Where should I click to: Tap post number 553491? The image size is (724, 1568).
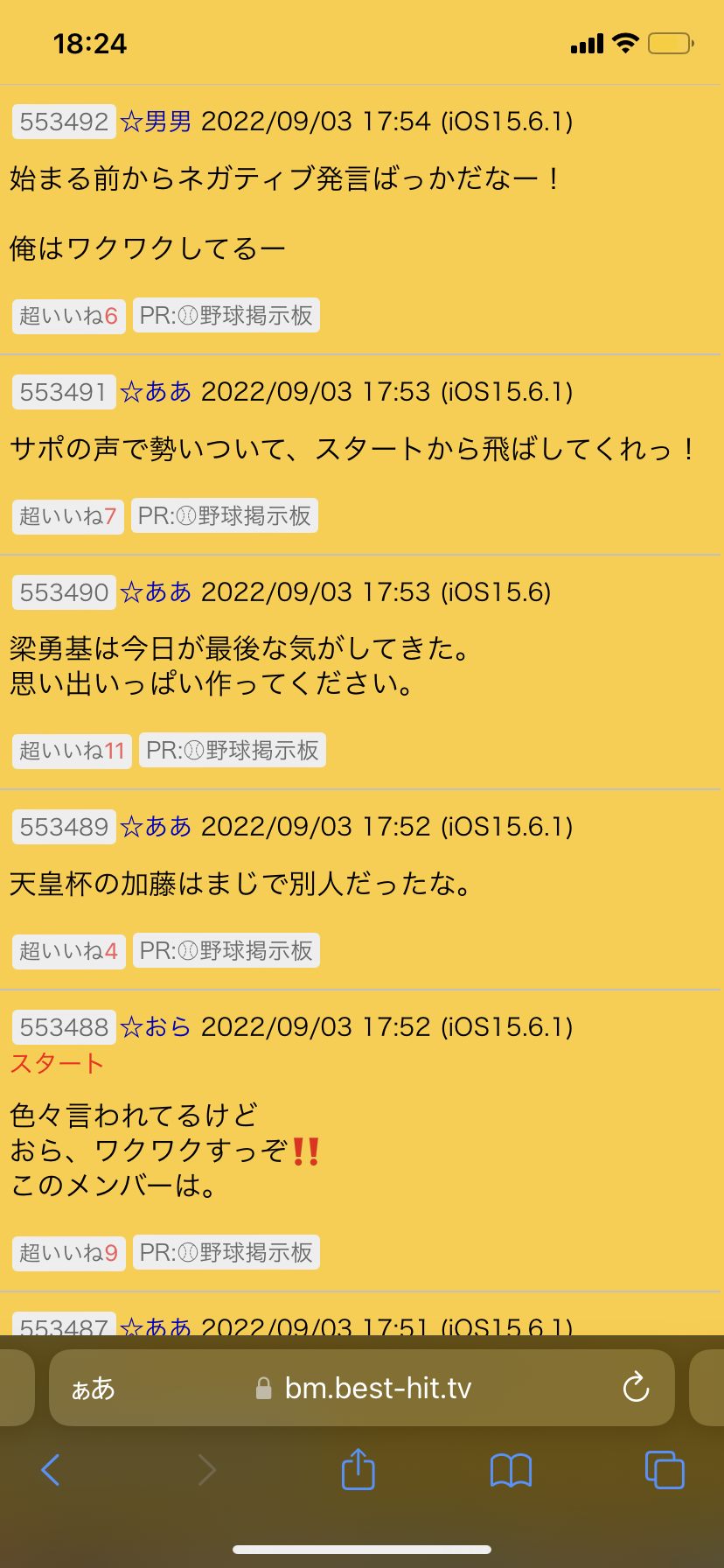tap(64, 392)
